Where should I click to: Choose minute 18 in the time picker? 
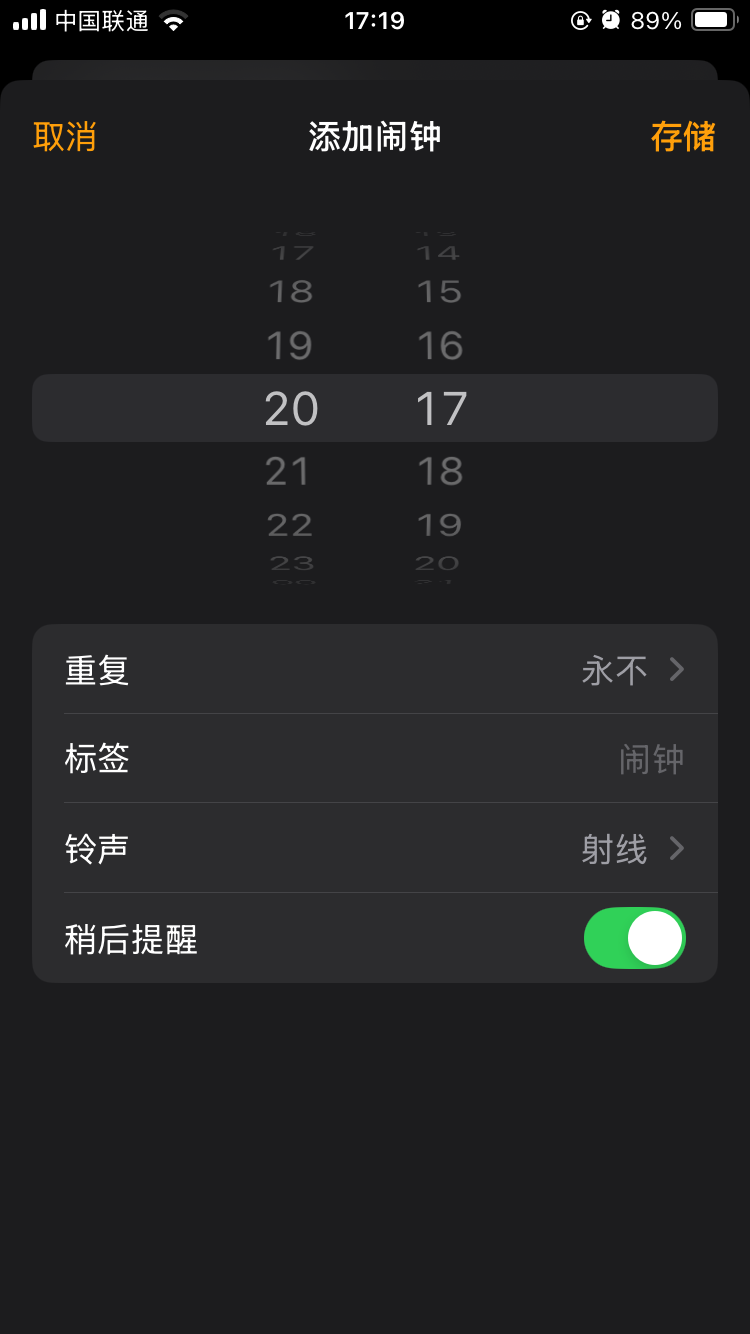[x=440, y=471]
